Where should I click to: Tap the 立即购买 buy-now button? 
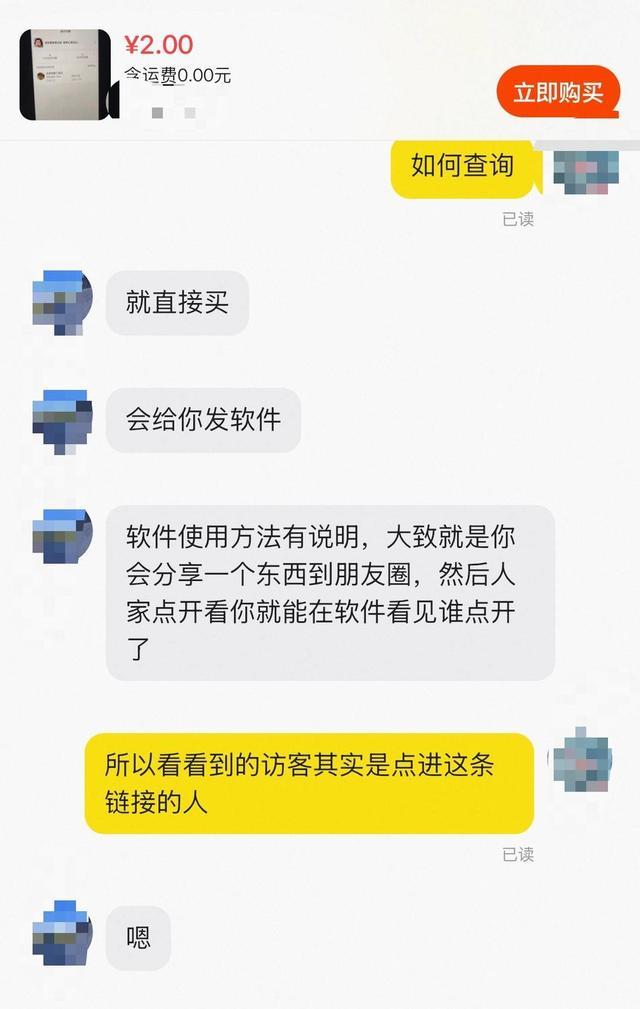[x=558, y=92]
